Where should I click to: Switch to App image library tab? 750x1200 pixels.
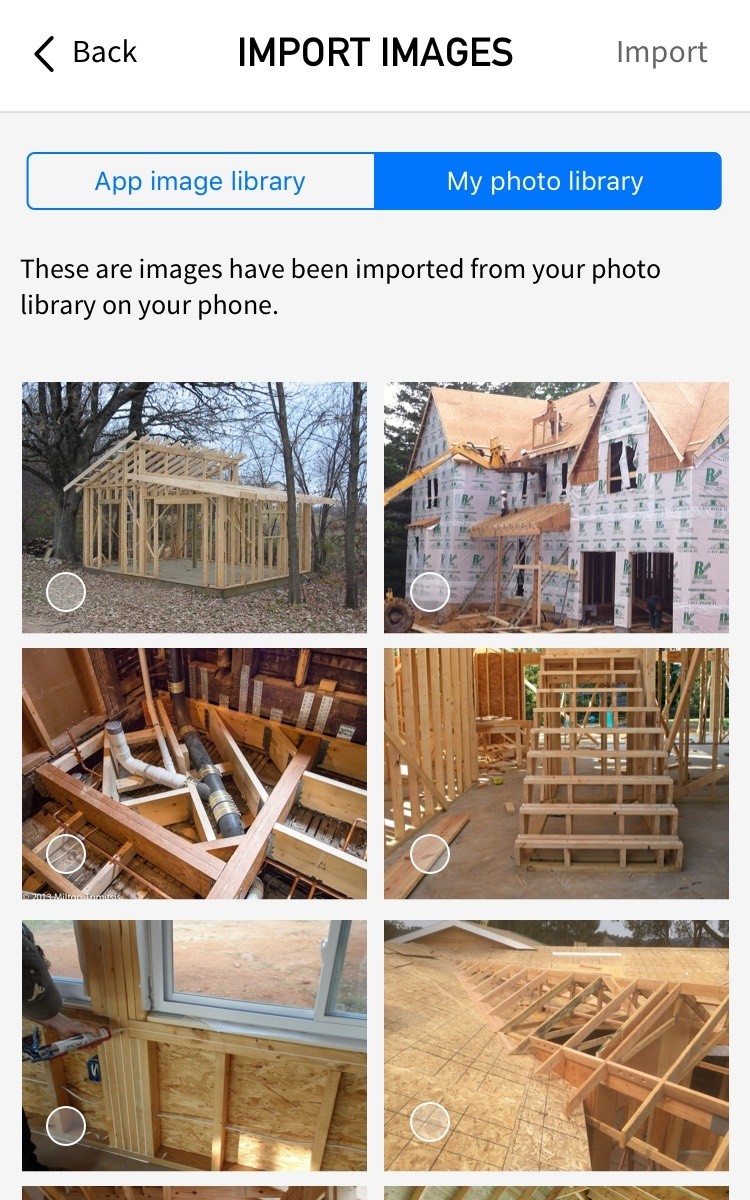[x=200, y=182]
